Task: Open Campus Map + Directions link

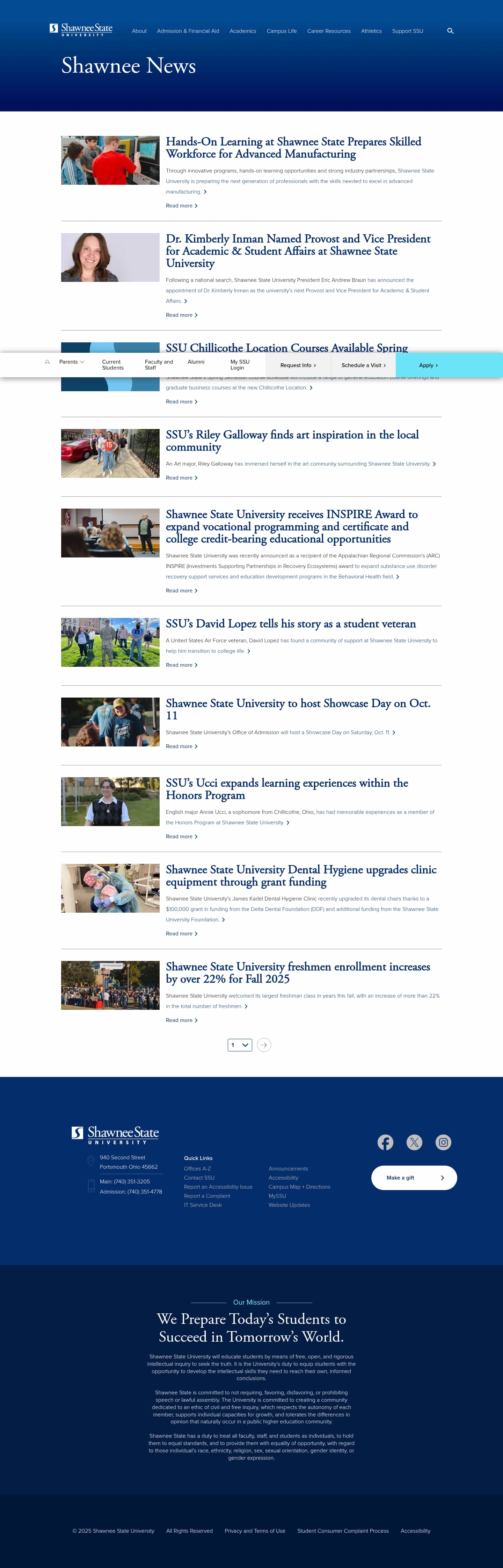Action: click(299, 1187)
